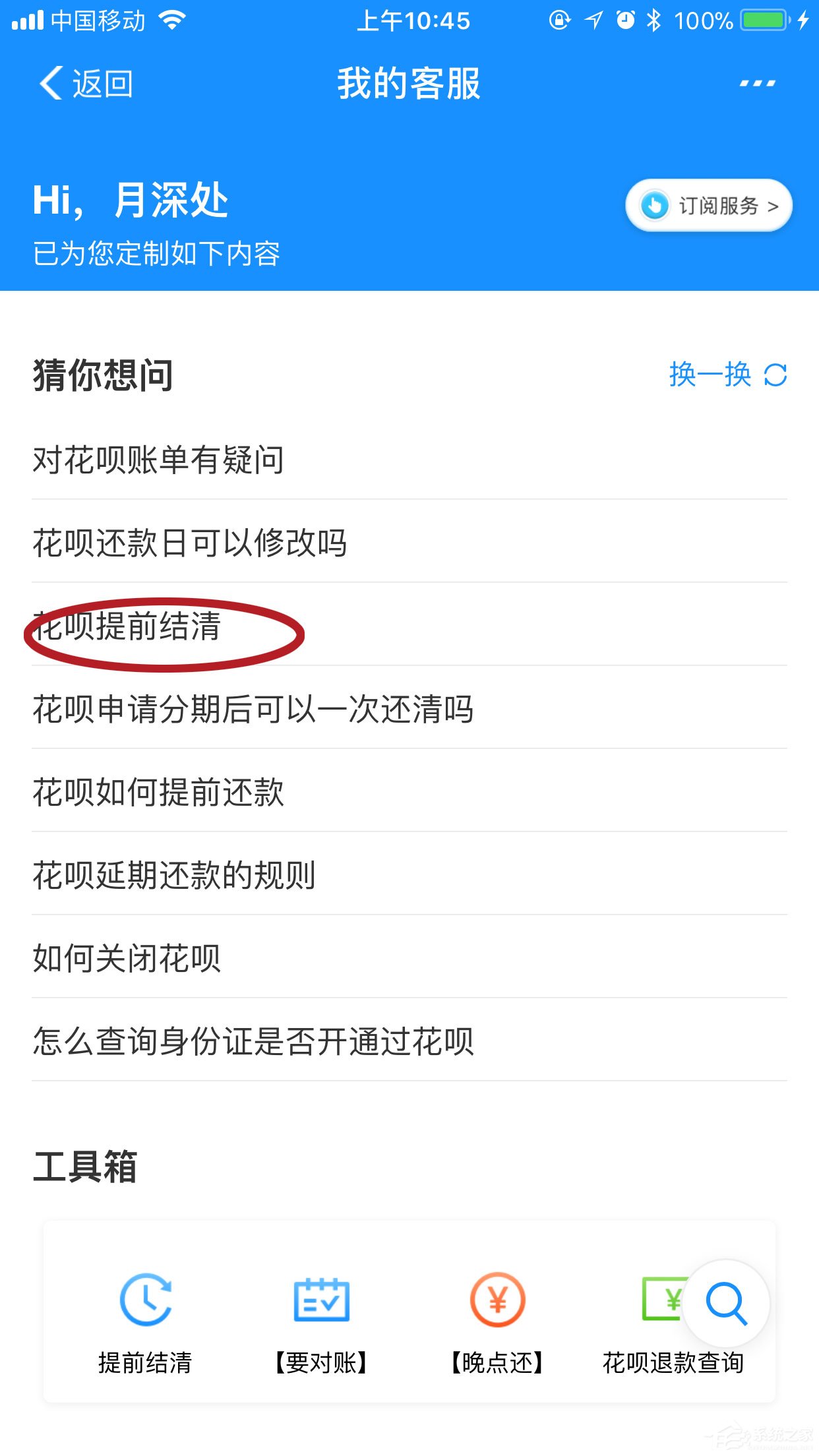
Task: Tap the floating search magnifier button
Action: pyautogui.click(x=726, y=1304)
